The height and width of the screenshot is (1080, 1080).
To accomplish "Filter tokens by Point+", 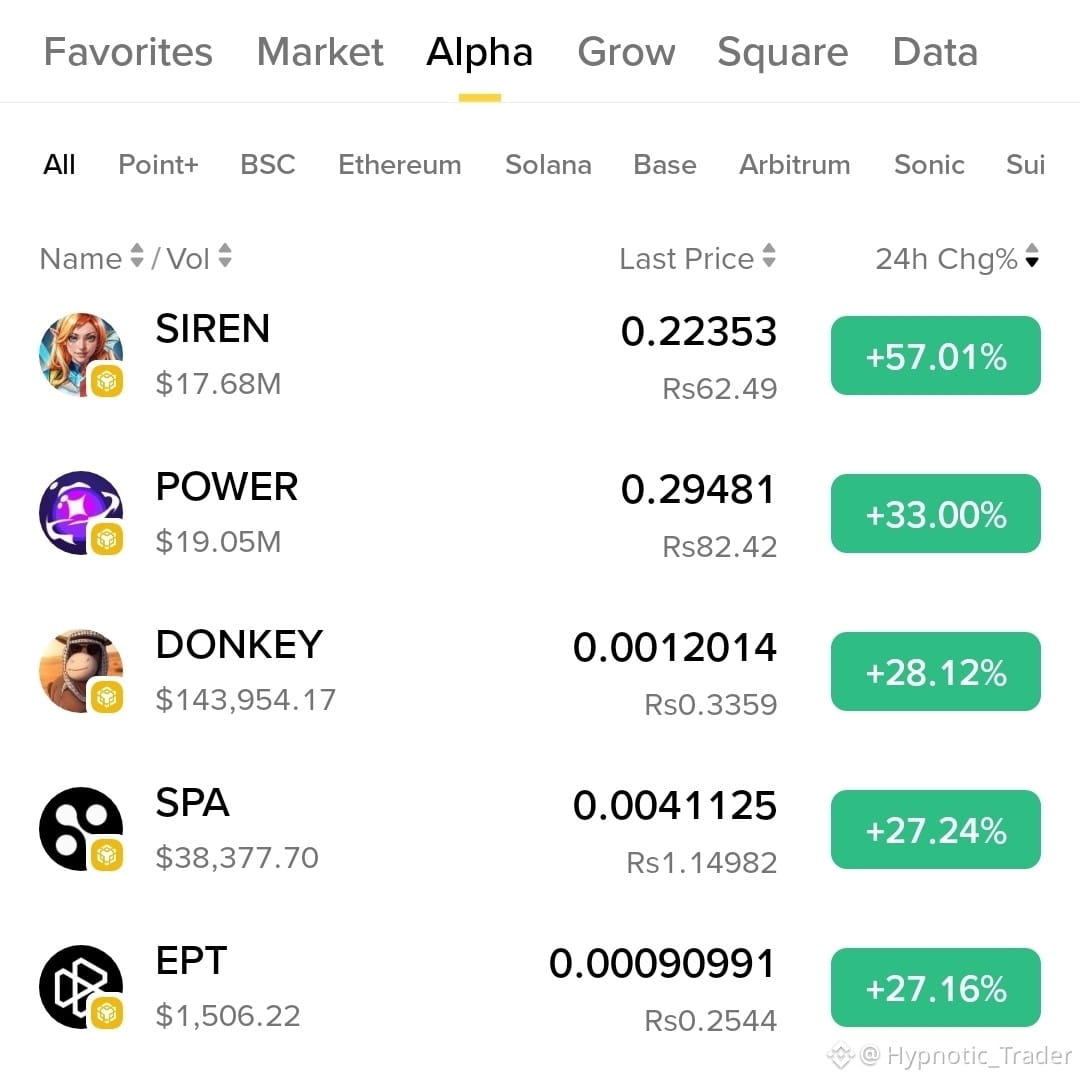I will pyautogui.click(x=158, y=164).
